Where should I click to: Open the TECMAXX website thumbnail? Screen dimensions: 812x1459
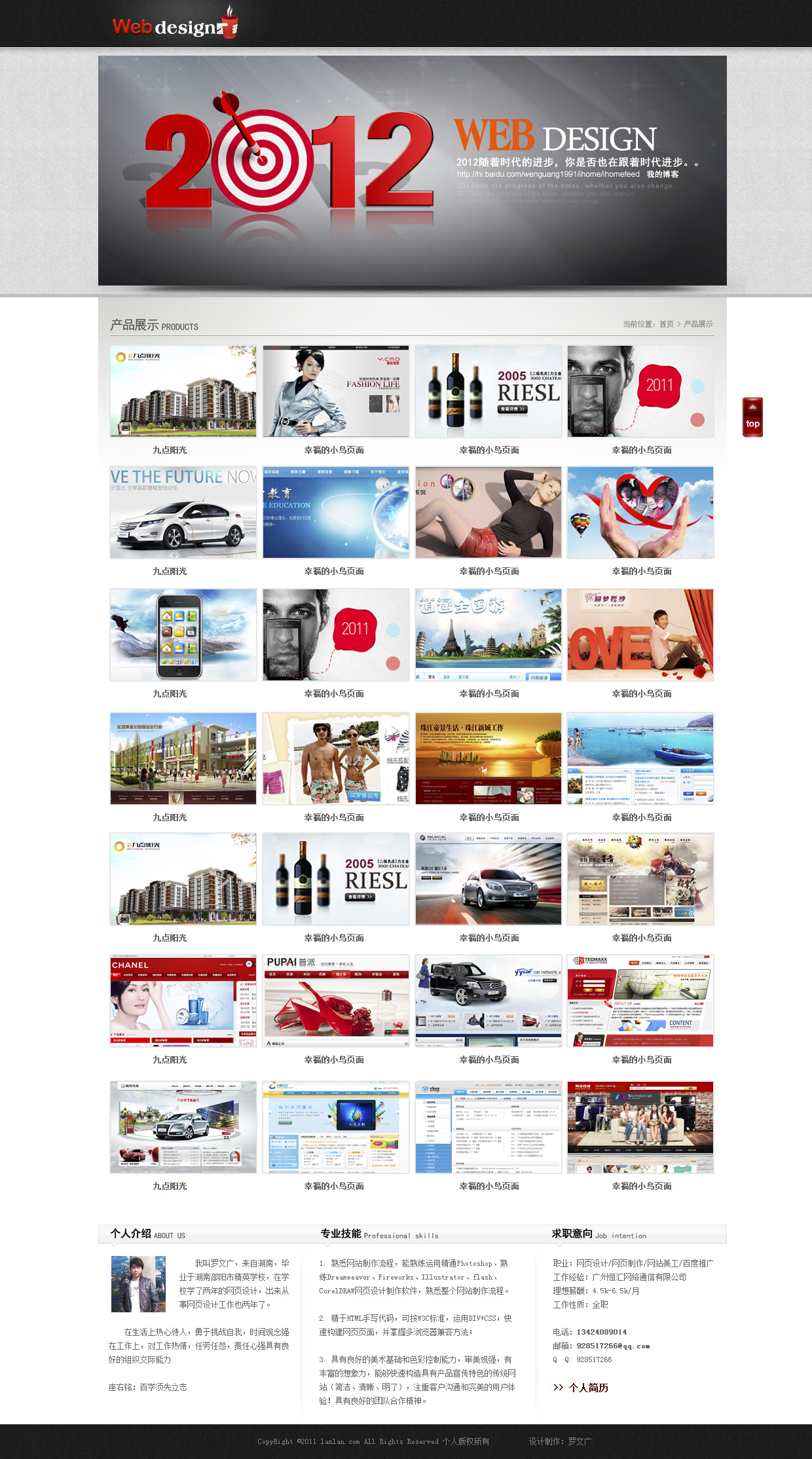click(640, 1001)
